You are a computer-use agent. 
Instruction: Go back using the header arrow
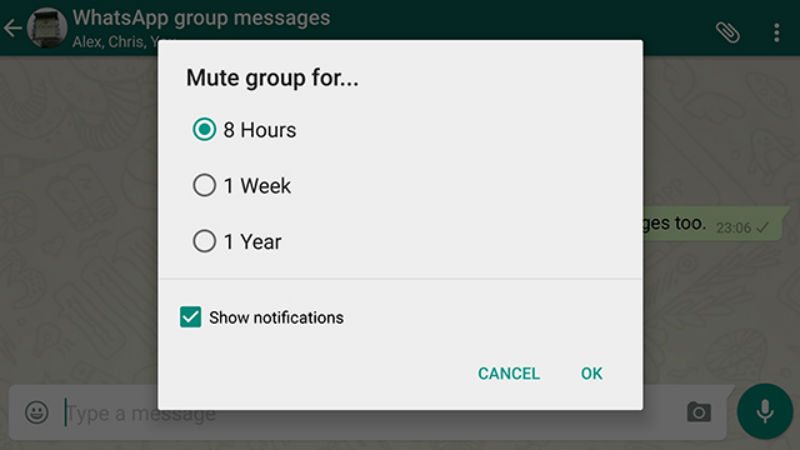coord(13,28)
